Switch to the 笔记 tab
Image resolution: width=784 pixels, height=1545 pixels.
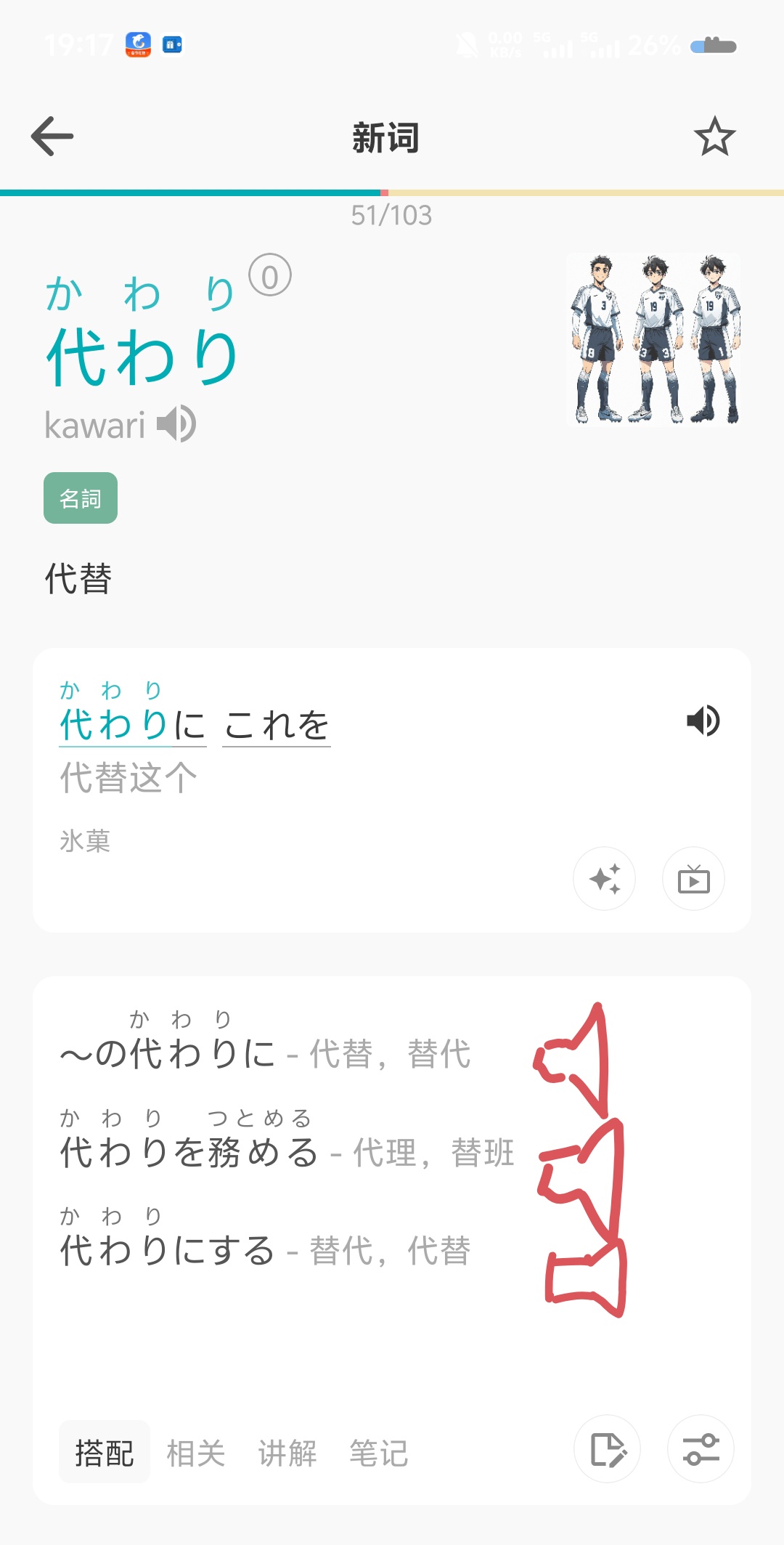pos(378,1453)
